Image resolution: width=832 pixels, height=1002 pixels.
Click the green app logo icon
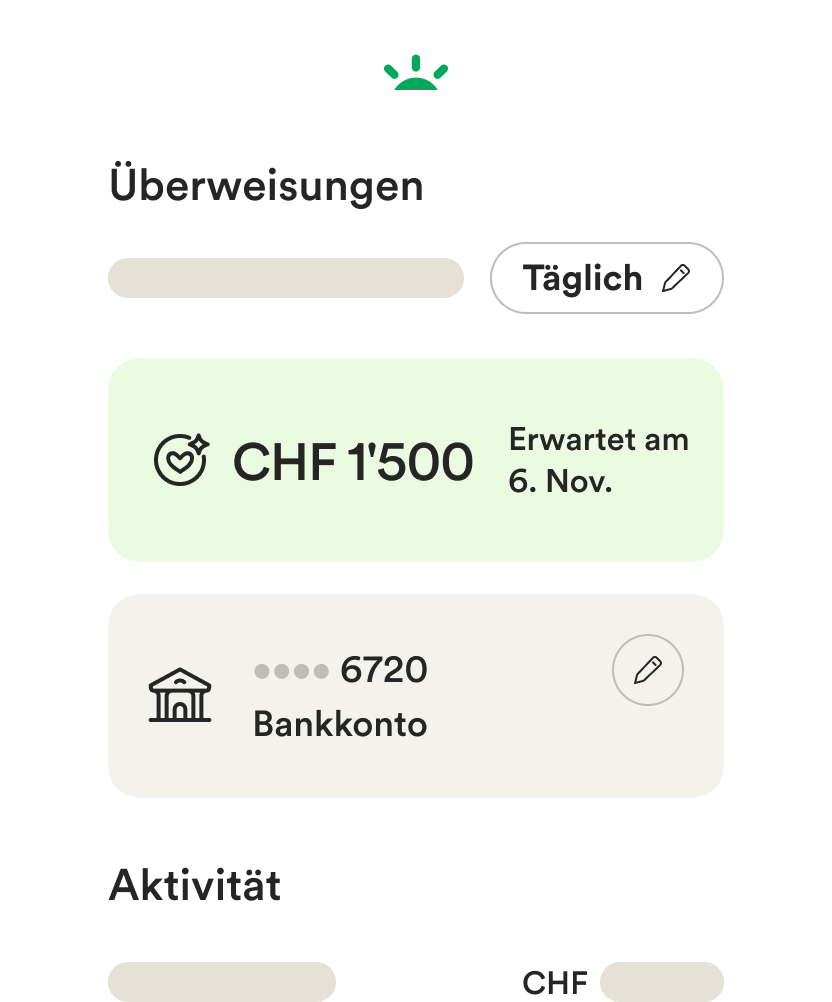pyautogui.click(x=416, y=73)
